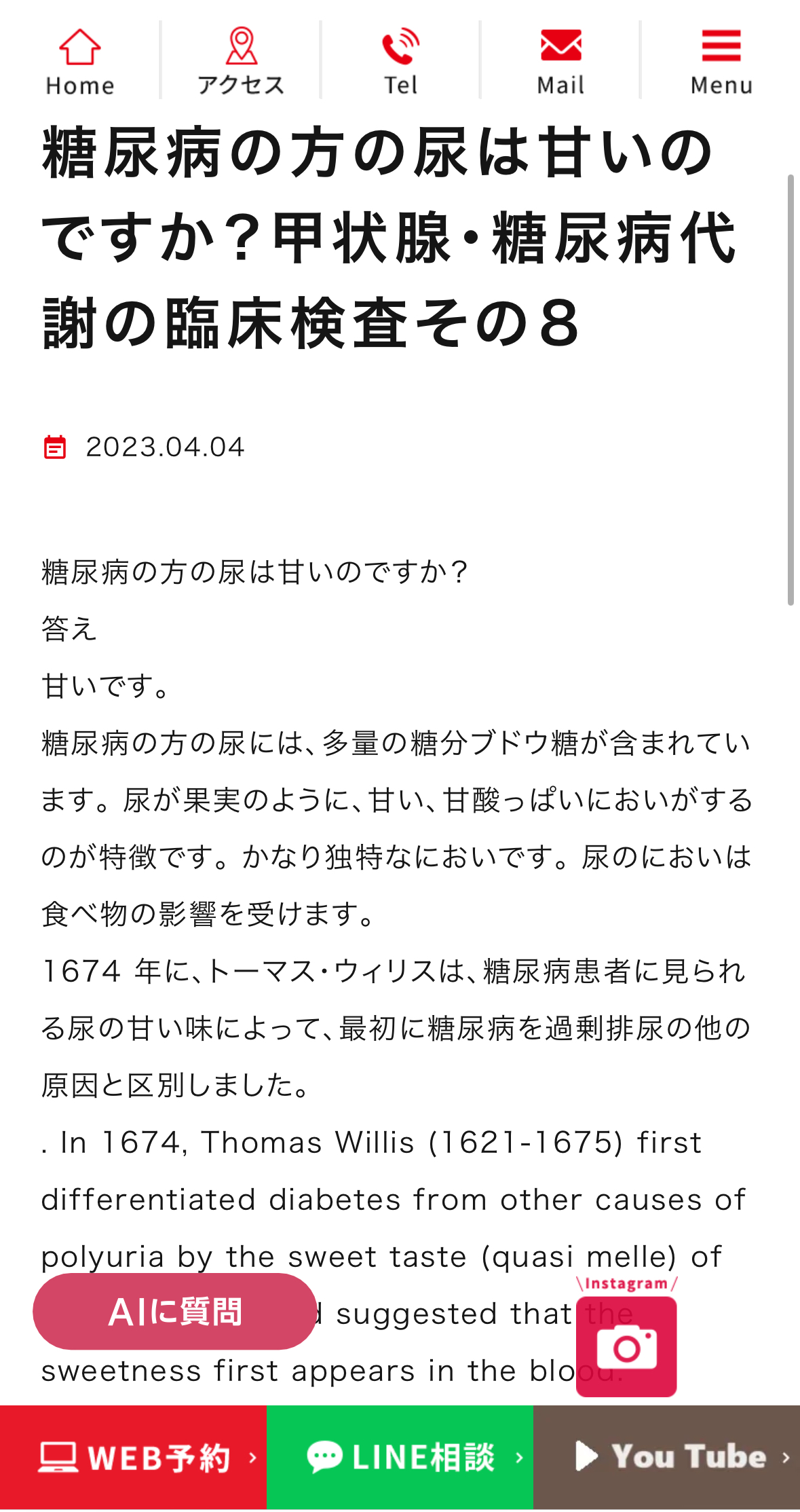Open the Mail contact option
Screen dimensions: 800x1512
560,61
